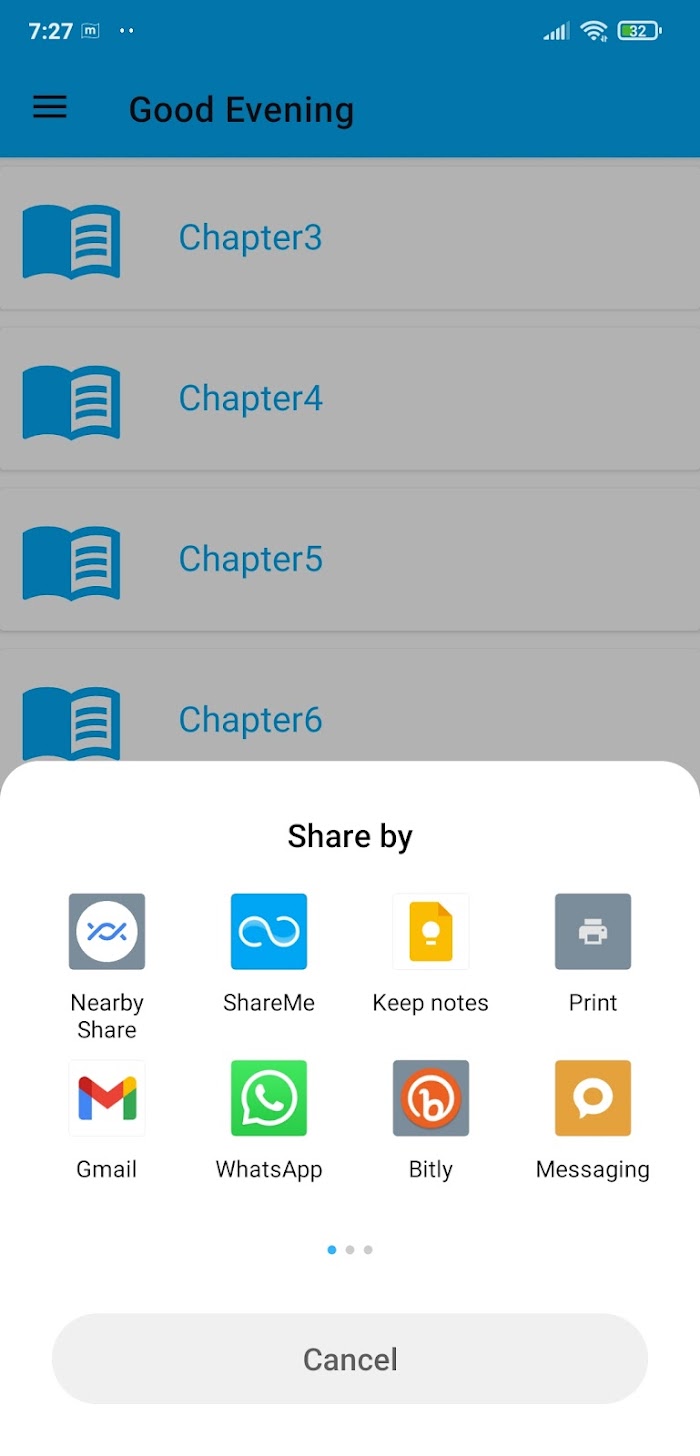Open Chapter6
This screenshot has height=1456, width=700.
pyautogui.click(x=350, y=710)
